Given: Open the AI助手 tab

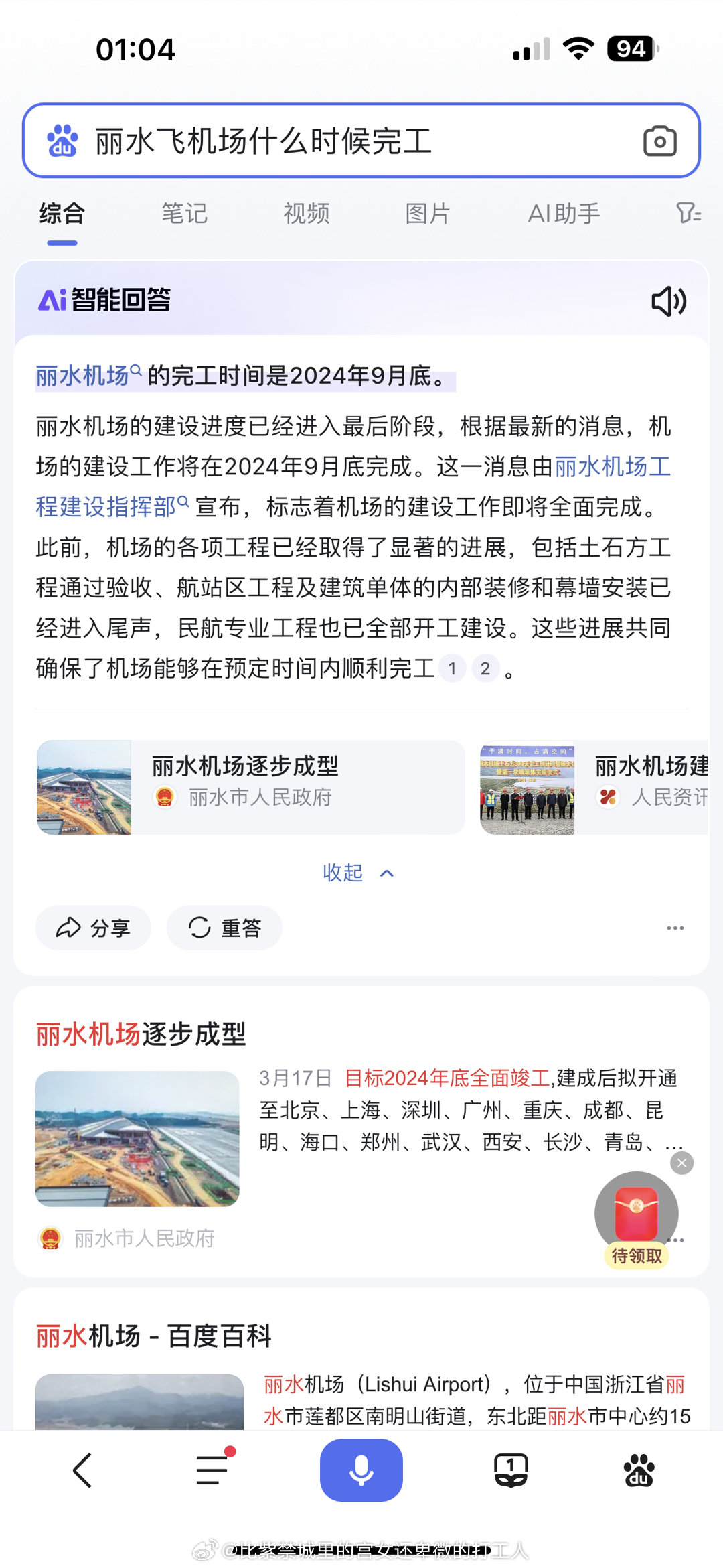Looking at the screenshot, I should 564,214.
